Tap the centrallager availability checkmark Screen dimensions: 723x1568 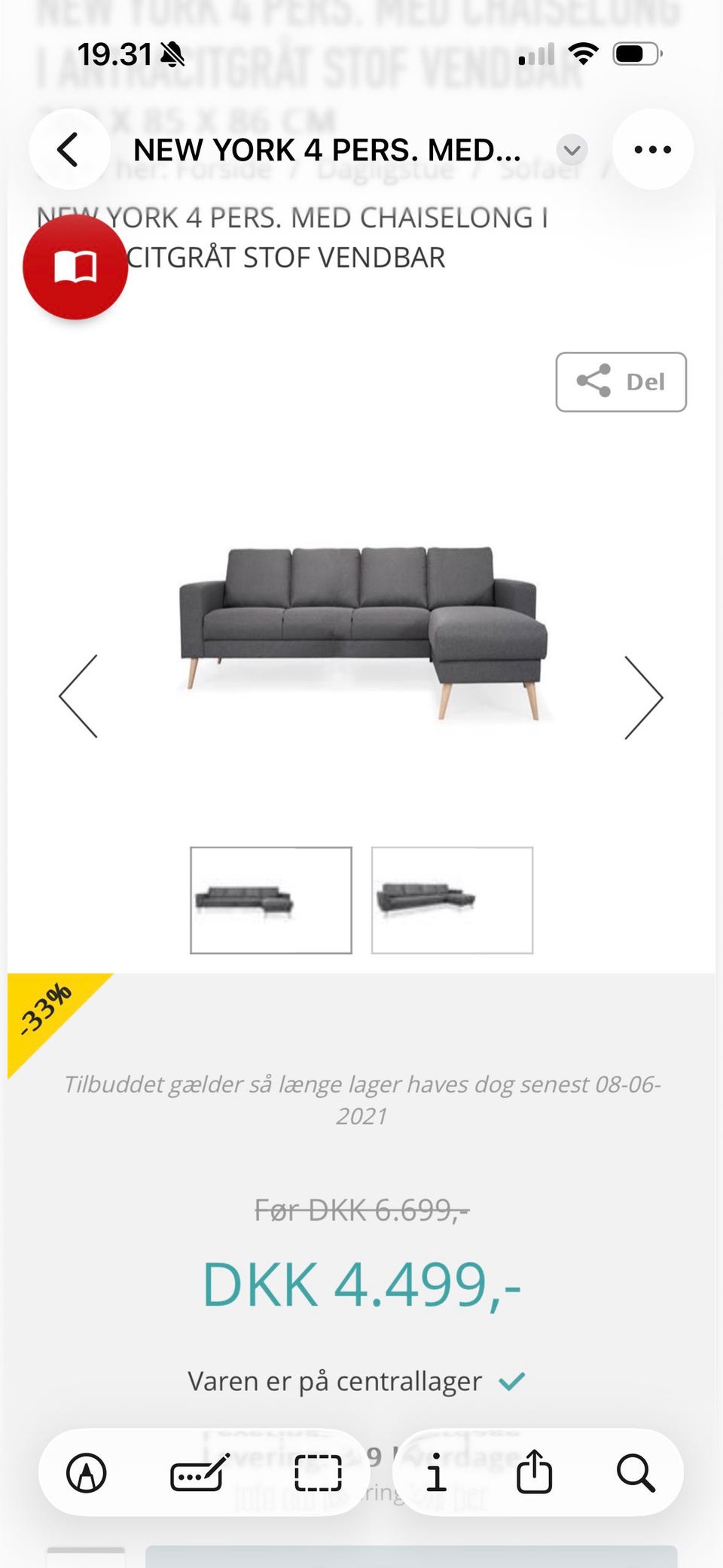514,1380
